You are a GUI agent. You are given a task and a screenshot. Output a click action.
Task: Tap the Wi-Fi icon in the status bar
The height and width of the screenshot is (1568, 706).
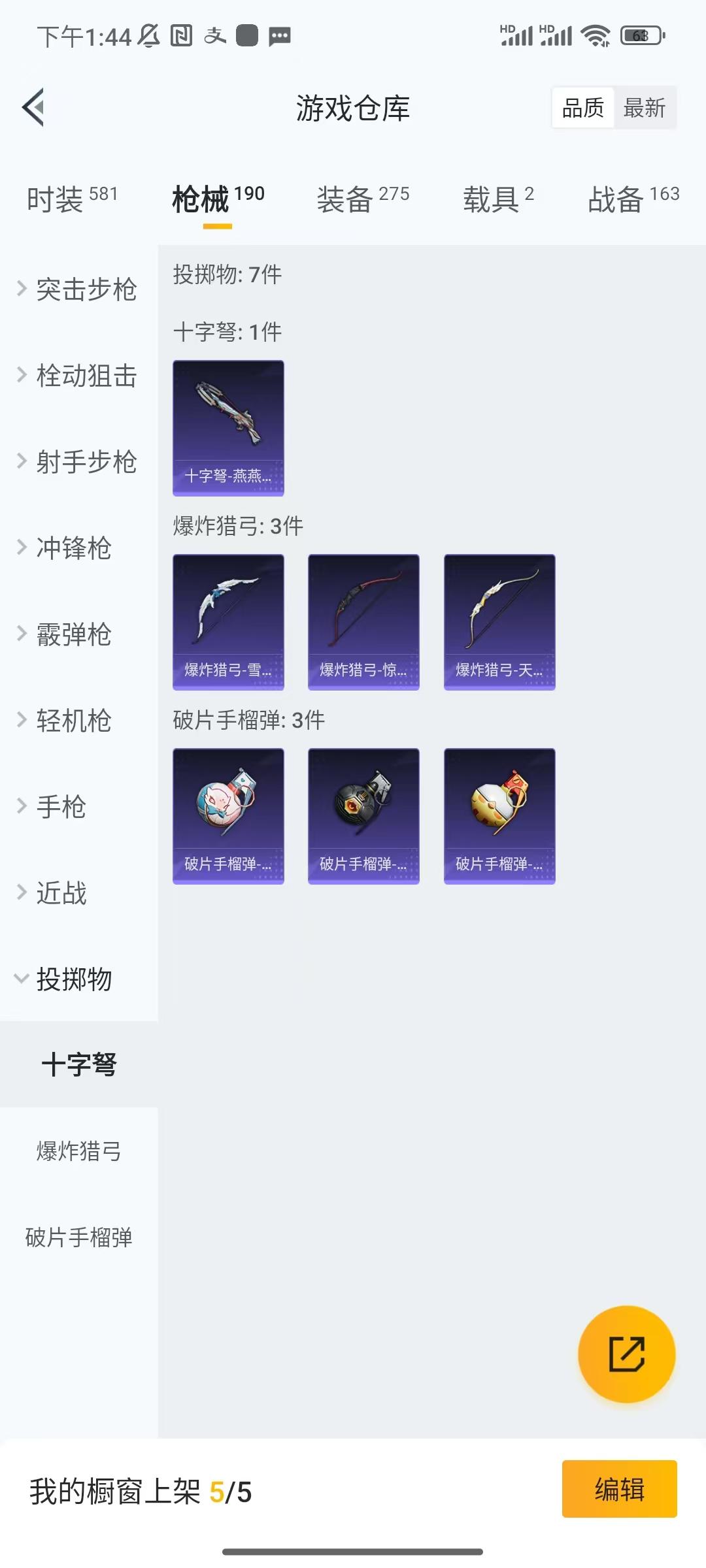coord(594,37)
